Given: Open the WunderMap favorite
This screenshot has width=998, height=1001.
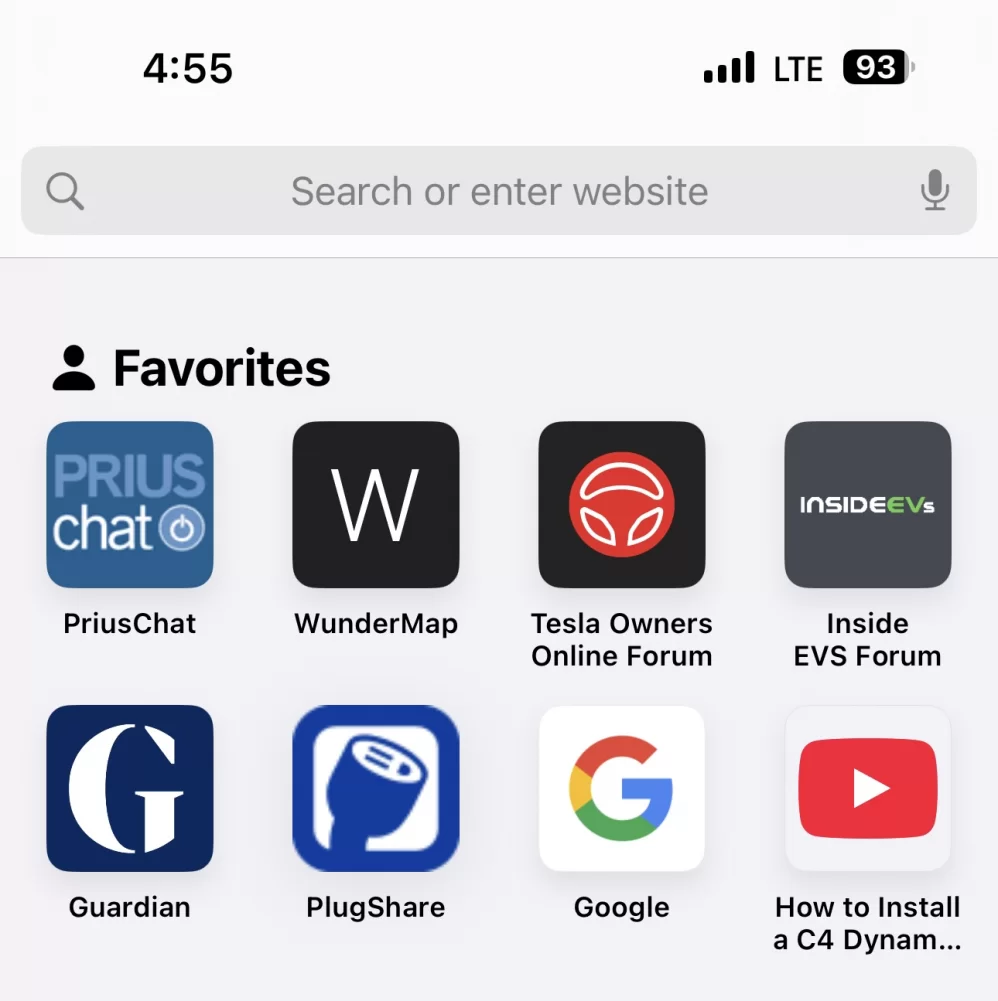Looking at the screenshot, I should tap(376, 505).
